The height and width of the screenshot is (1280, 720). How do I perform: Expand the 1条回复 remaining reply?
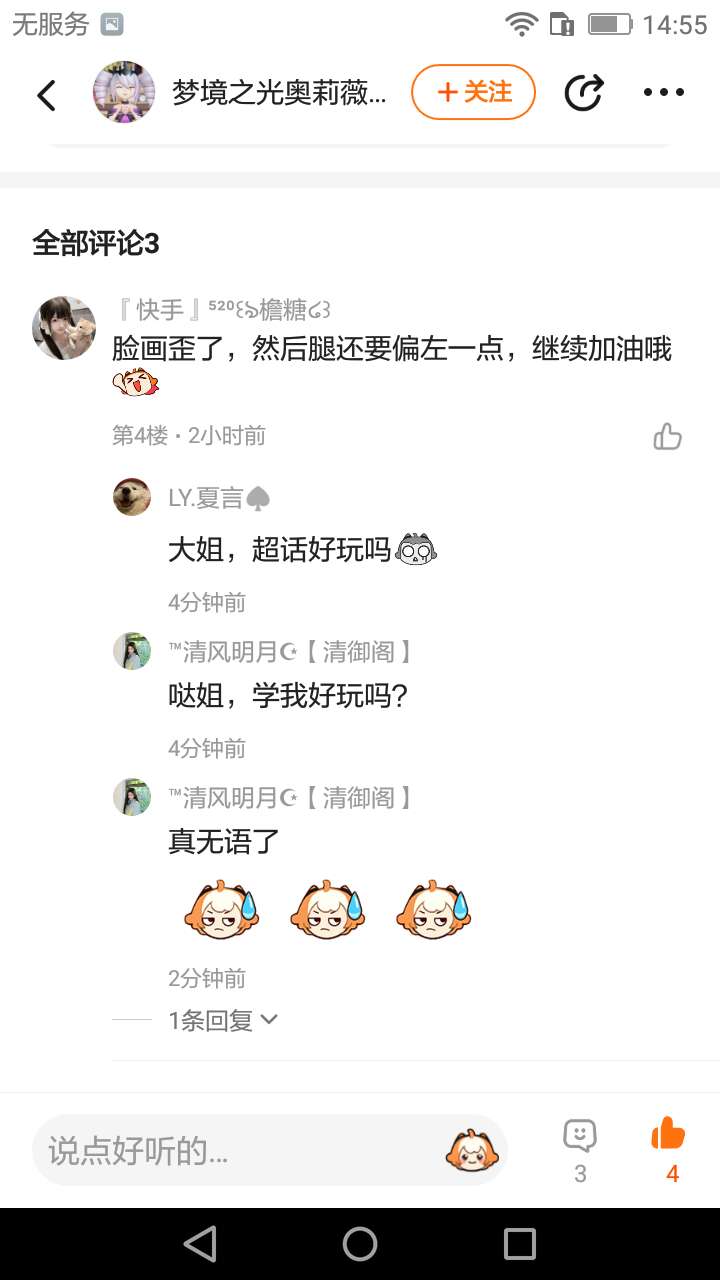pos(222,1020)
